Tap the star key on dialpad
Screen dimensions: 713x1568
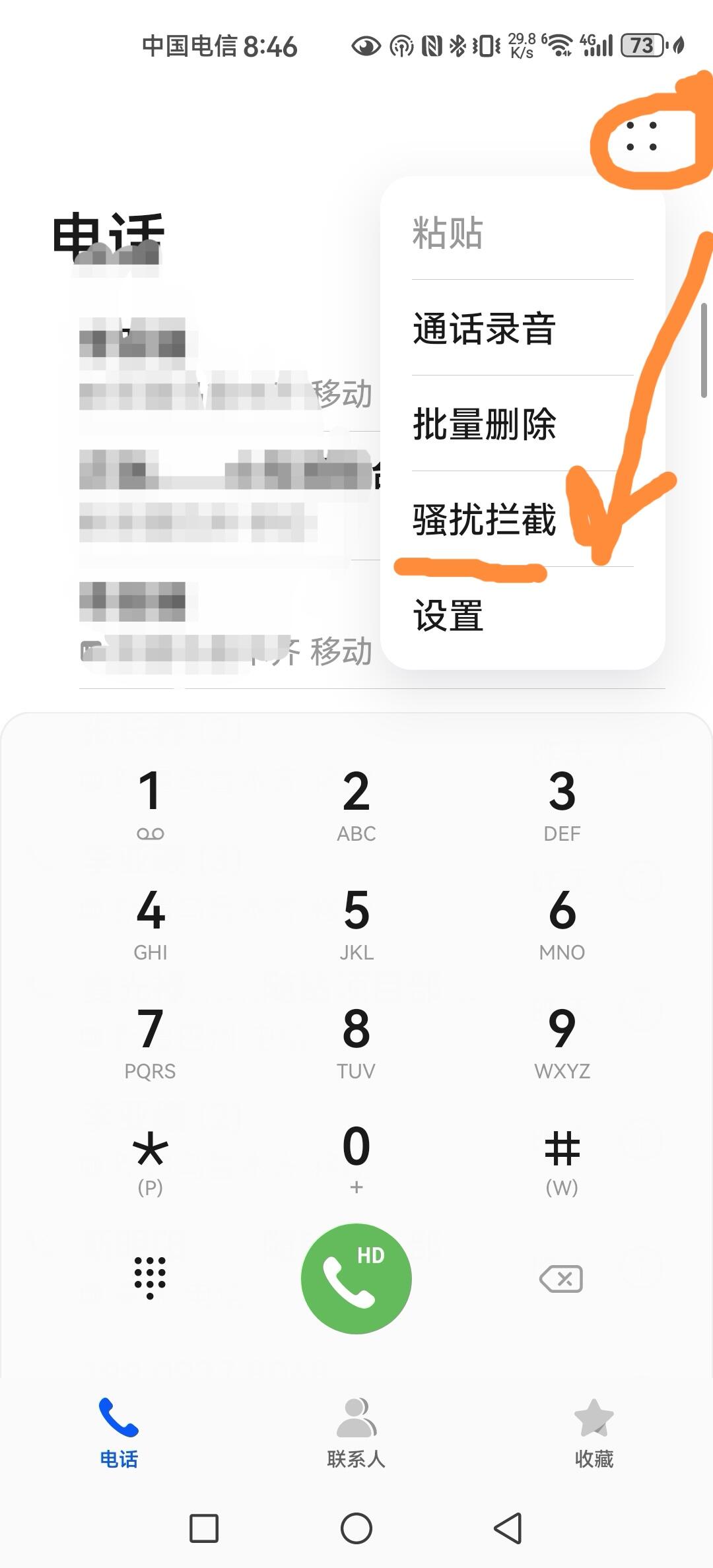[151, 1160]
